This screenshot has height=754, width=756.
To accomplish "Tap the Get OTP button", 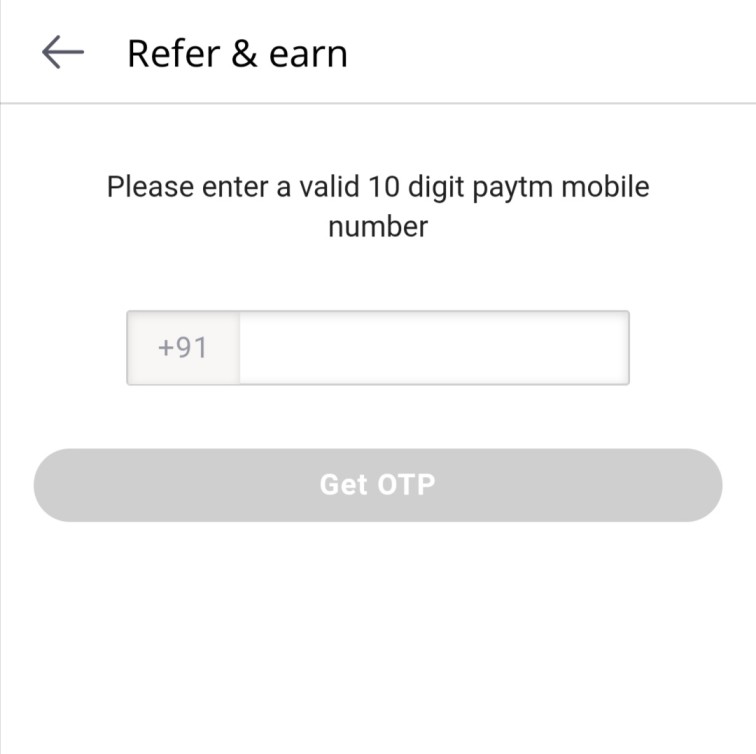I will click(x=378, y=485).
